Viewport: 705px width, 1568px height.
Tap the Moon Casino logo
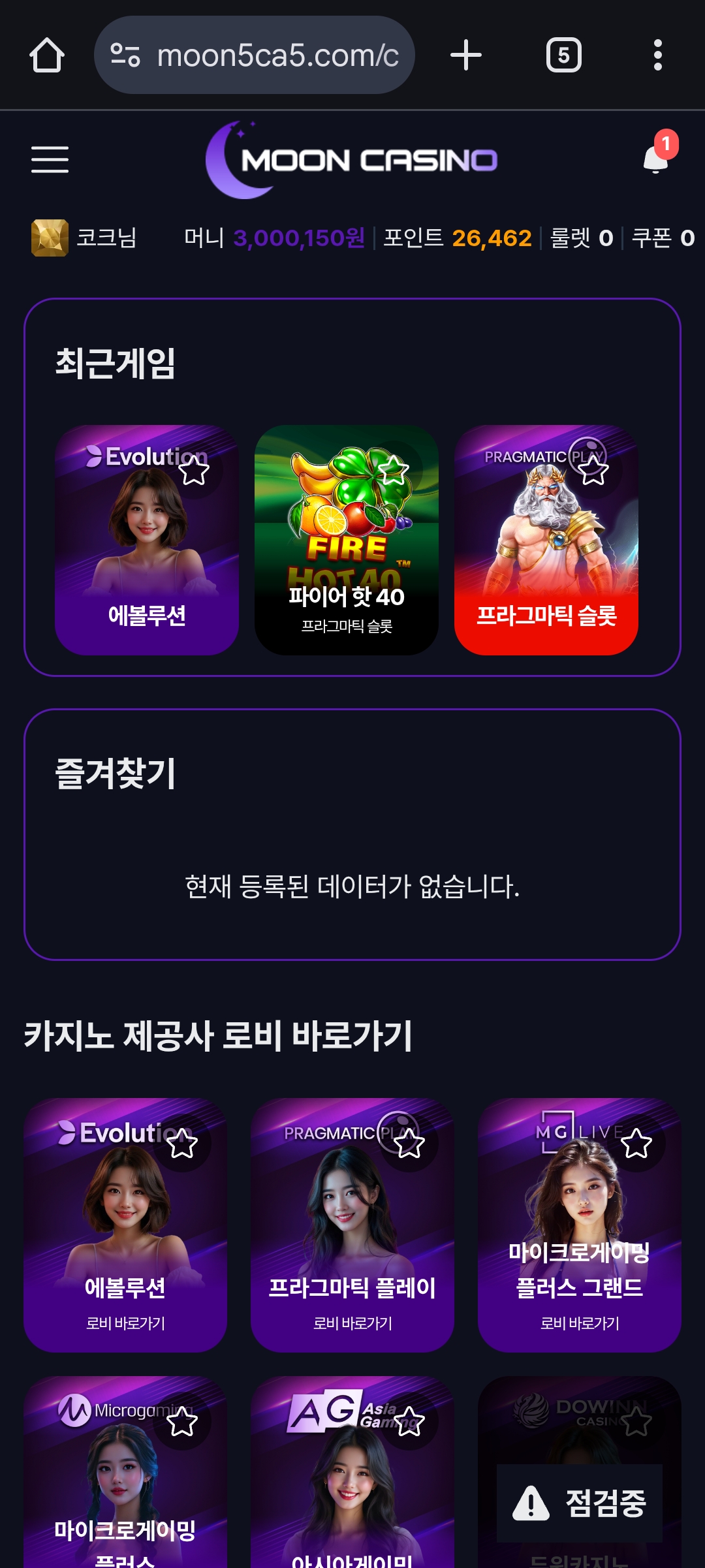tap(352, 160)
